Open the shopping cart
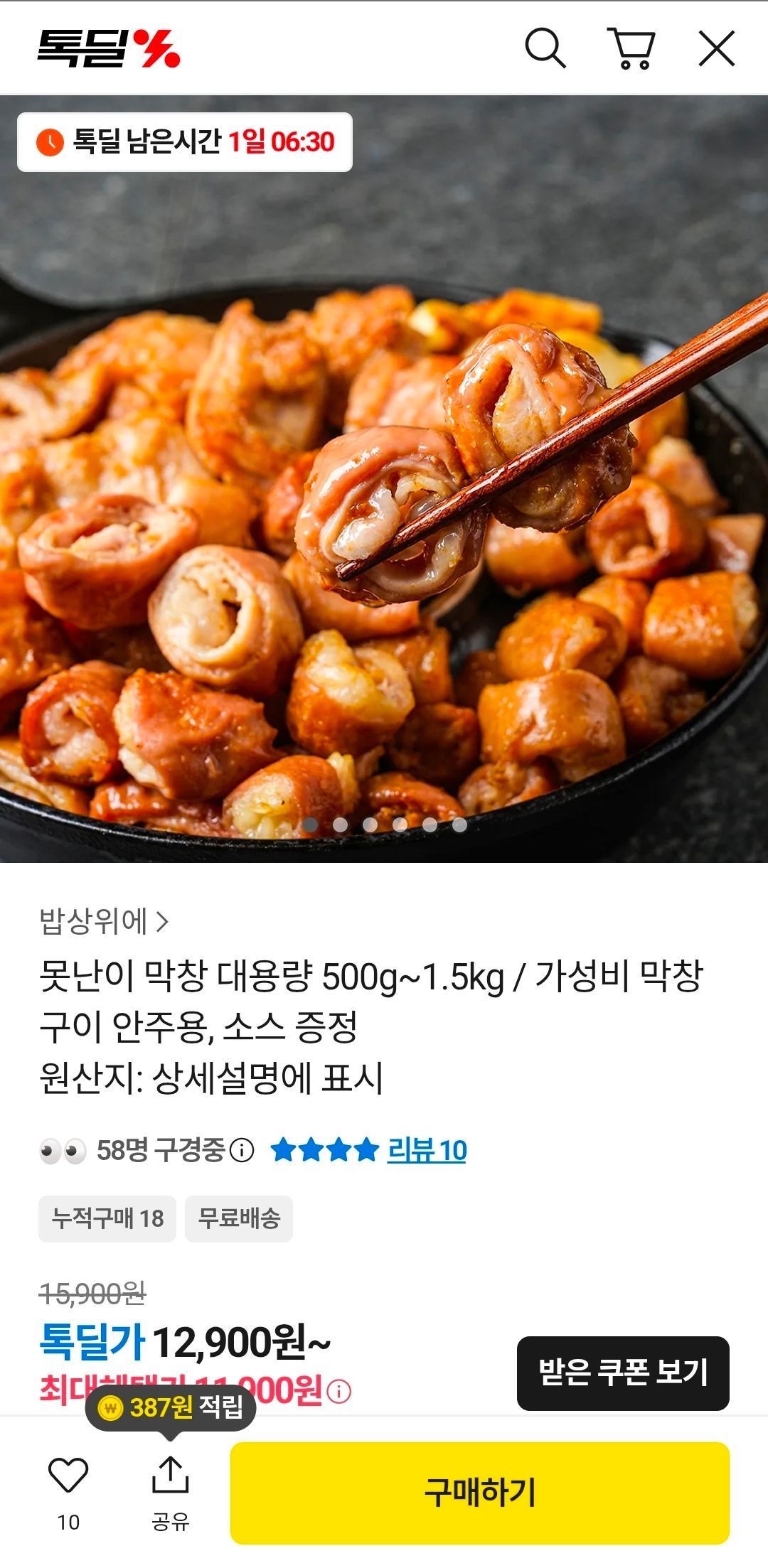The width and height of the screenshot is (768, 1568). pyautogui.click(x=631, y=48)
